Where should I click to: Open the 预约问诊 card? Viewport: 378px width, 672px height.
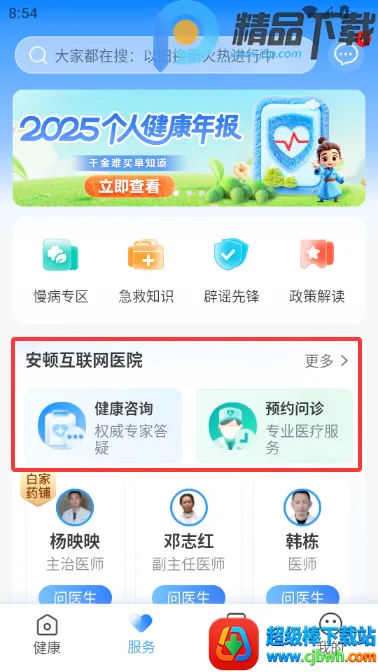click(x=274, y=426)
